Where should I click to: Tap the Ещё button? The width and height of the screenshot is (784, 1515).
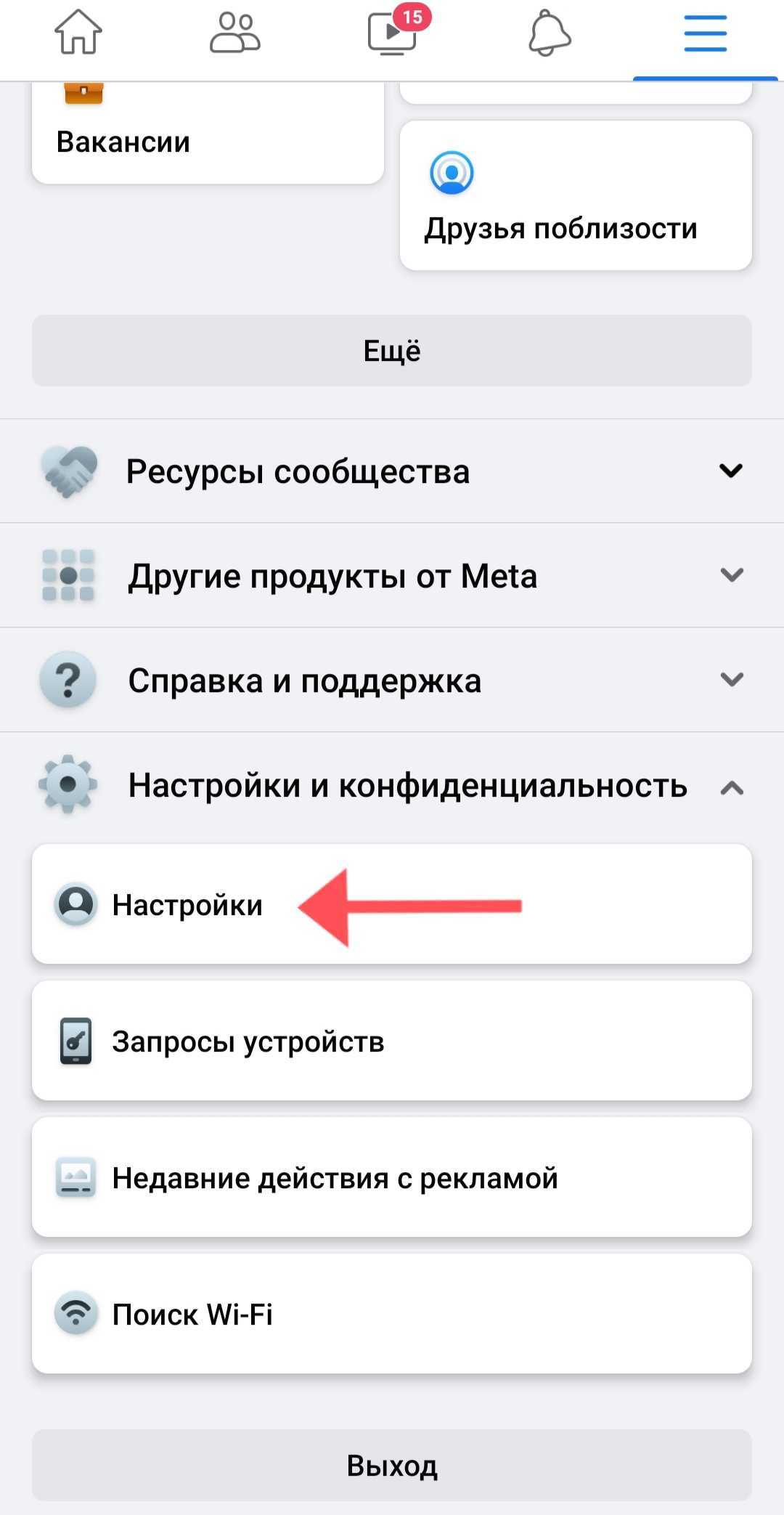[x=392, y=351]
